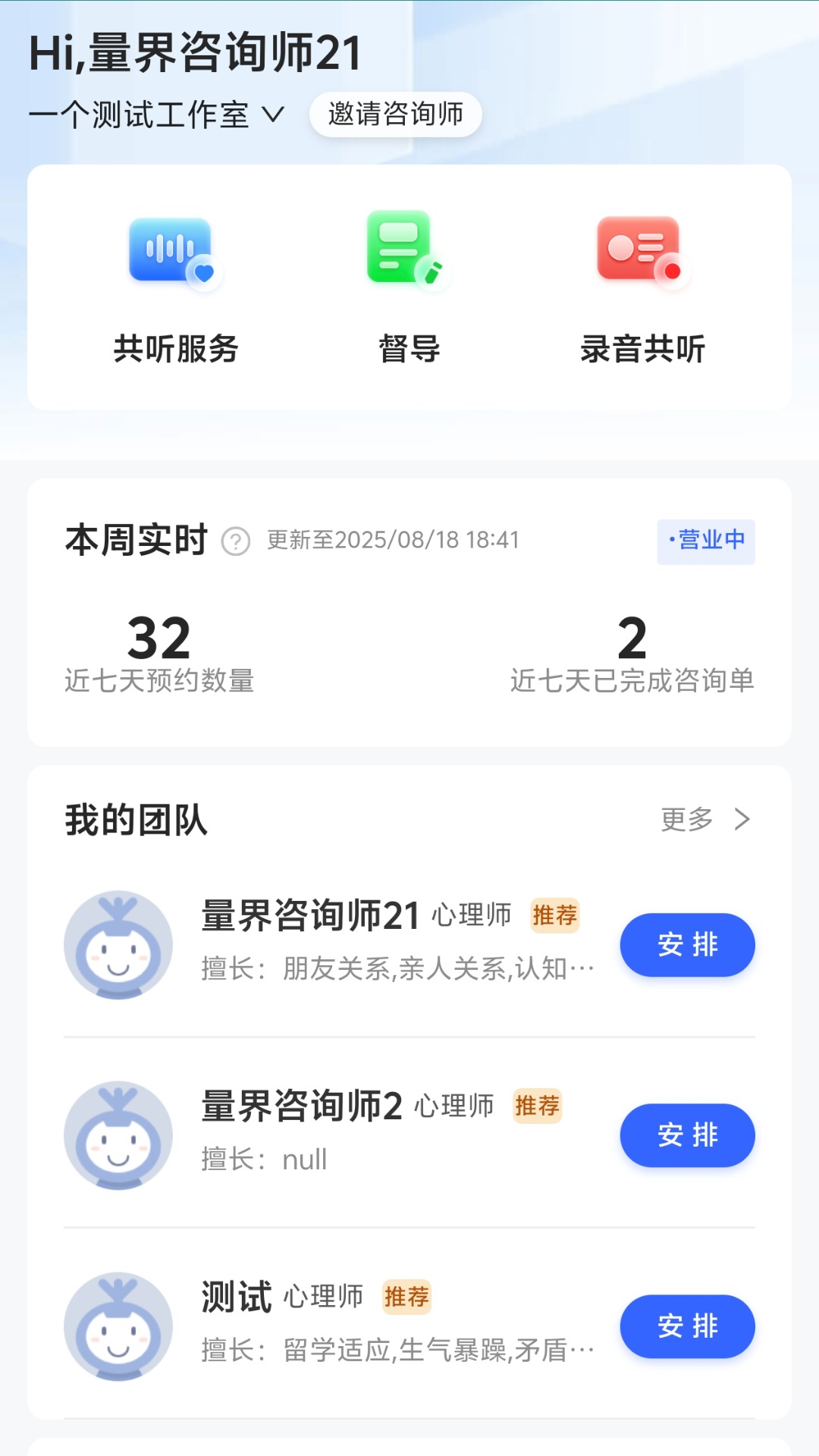
Task: Tap 安排 for 量界咨询师2
Action: coord(687,1135)
